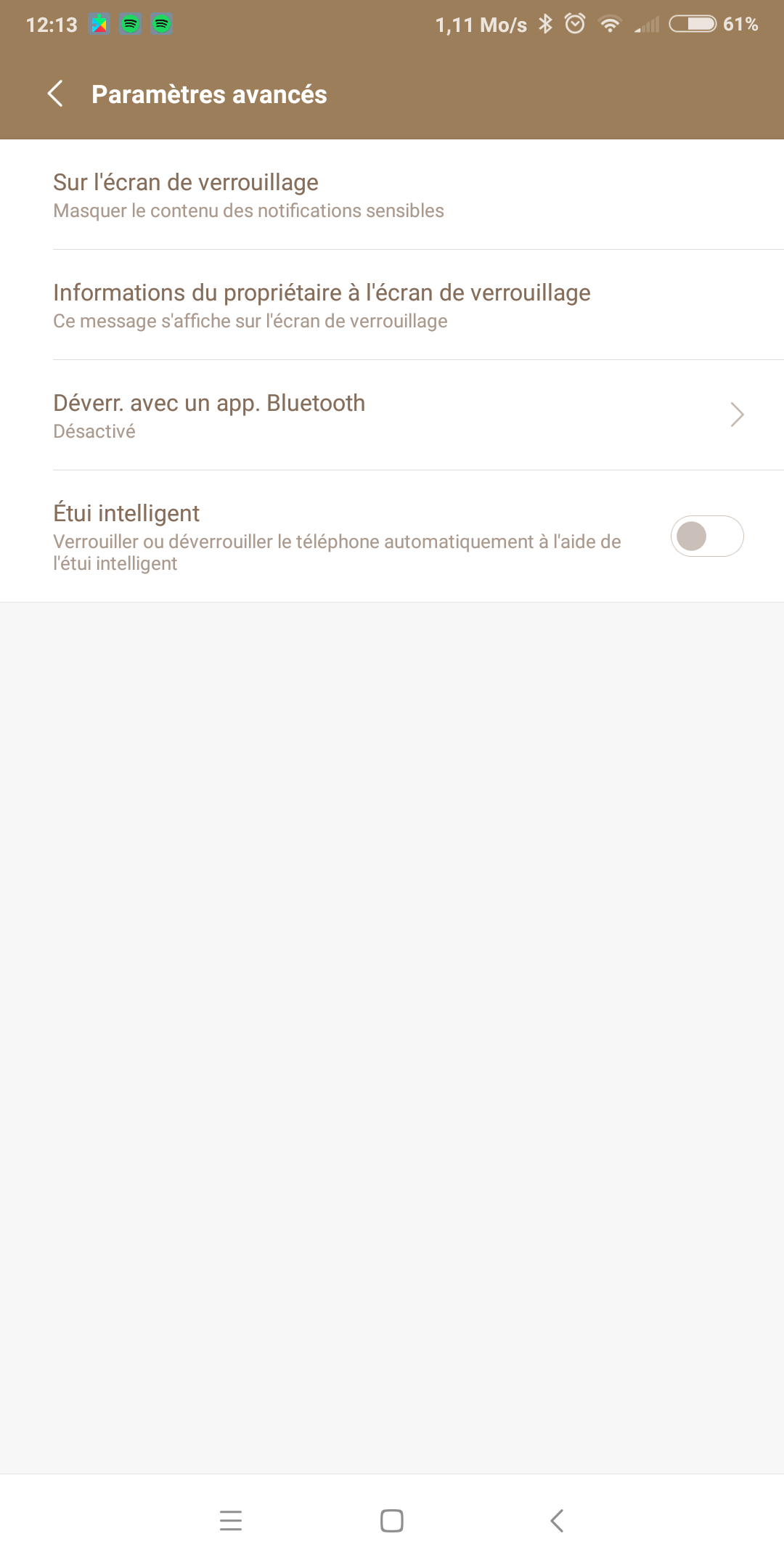Go back from Paramètres avancés
The image size is (784, 1568).
[55, 94]
